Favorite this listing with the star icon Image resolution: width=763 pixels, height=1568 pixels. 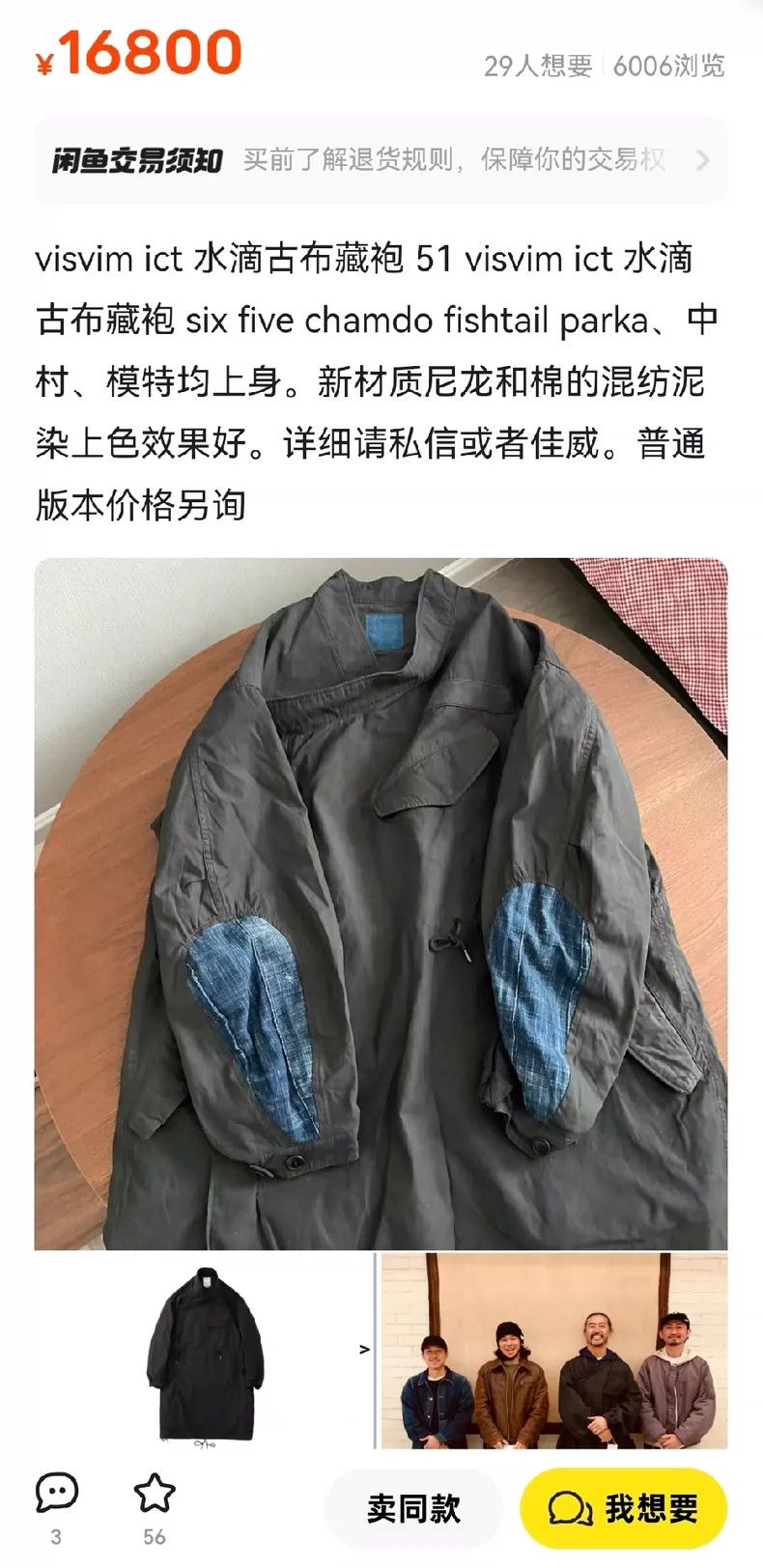coord(155,1493)
